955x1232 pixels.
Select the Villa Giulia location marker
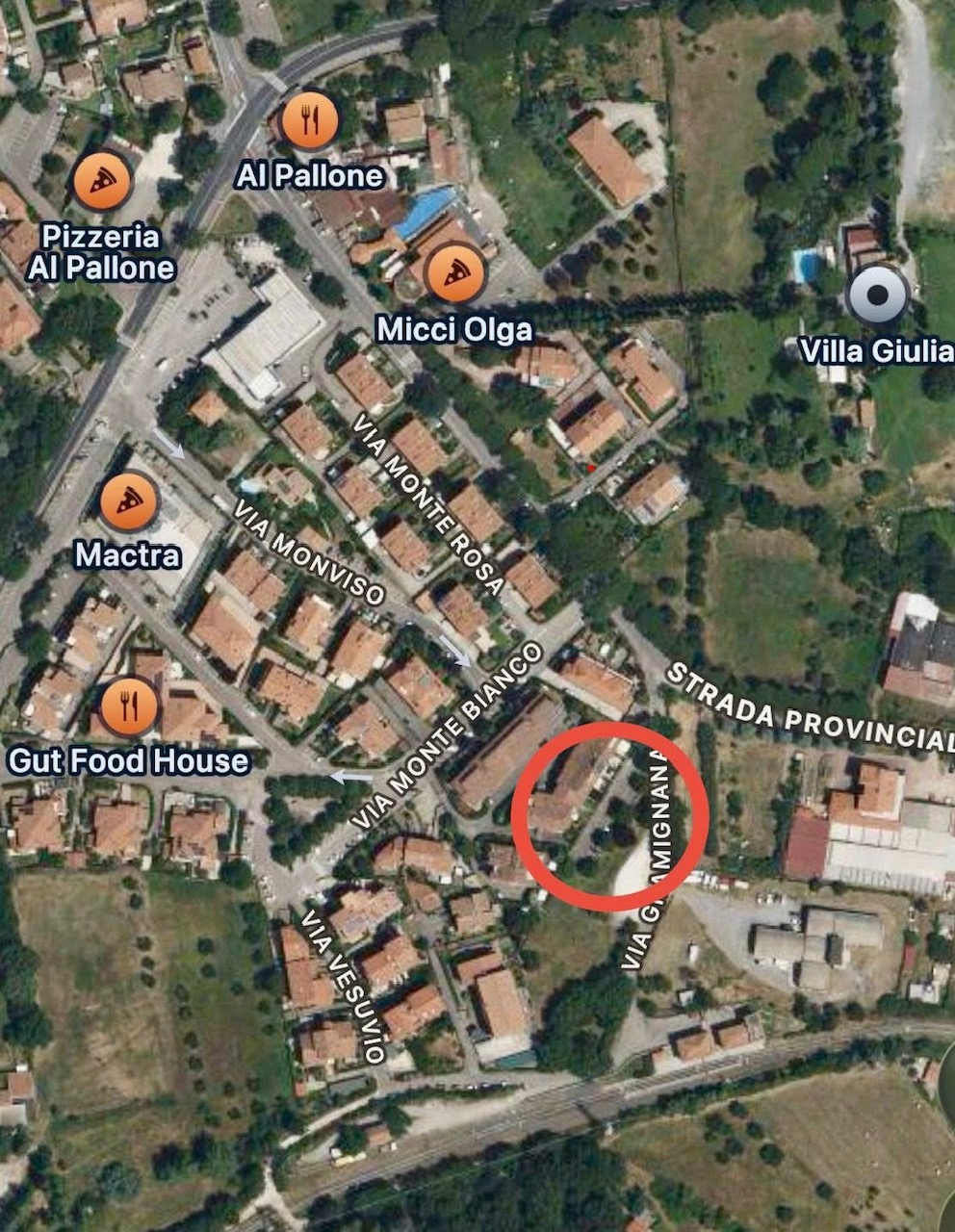pos(878,296)
